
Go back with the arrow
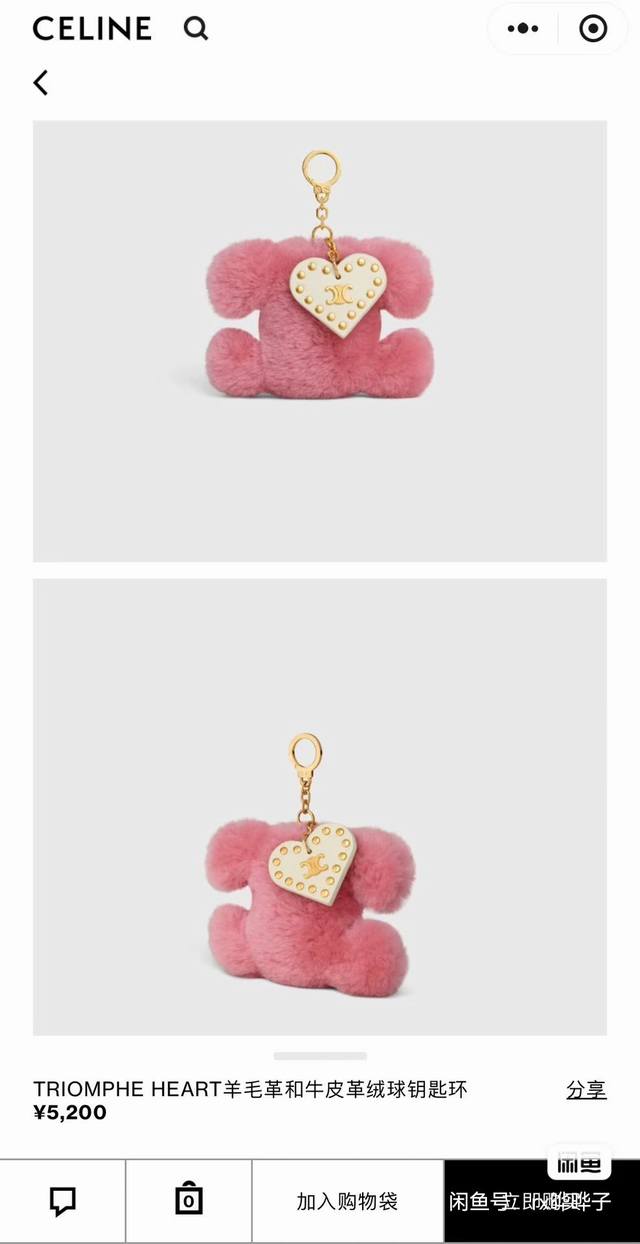coord(41,83)
